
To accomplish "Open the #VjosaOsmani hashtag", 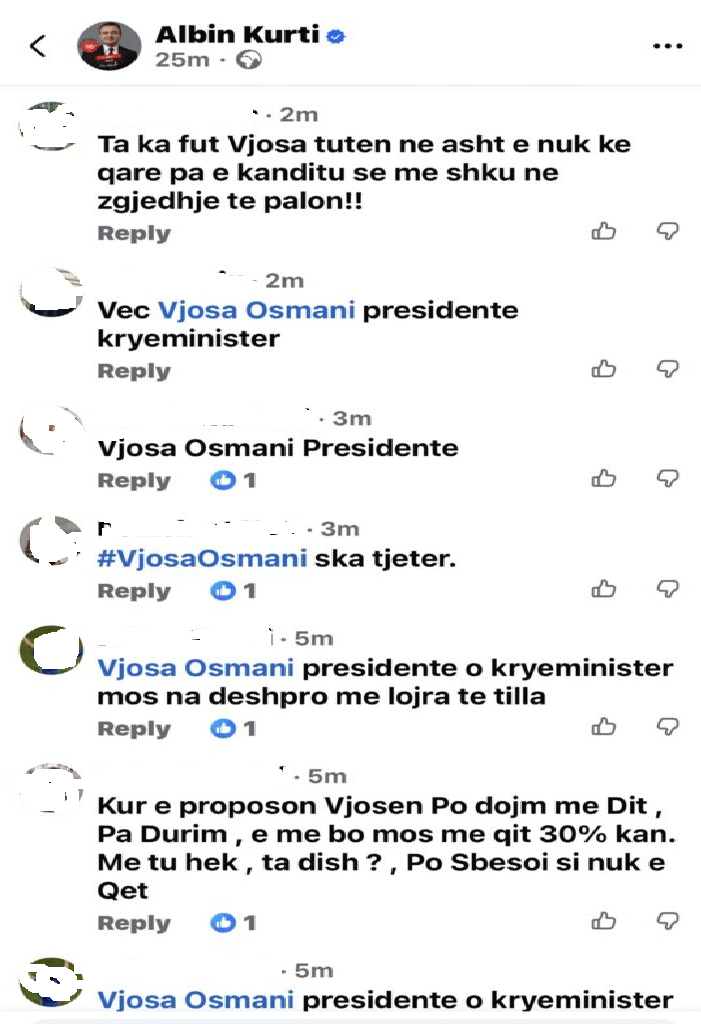I will [202, 558].
